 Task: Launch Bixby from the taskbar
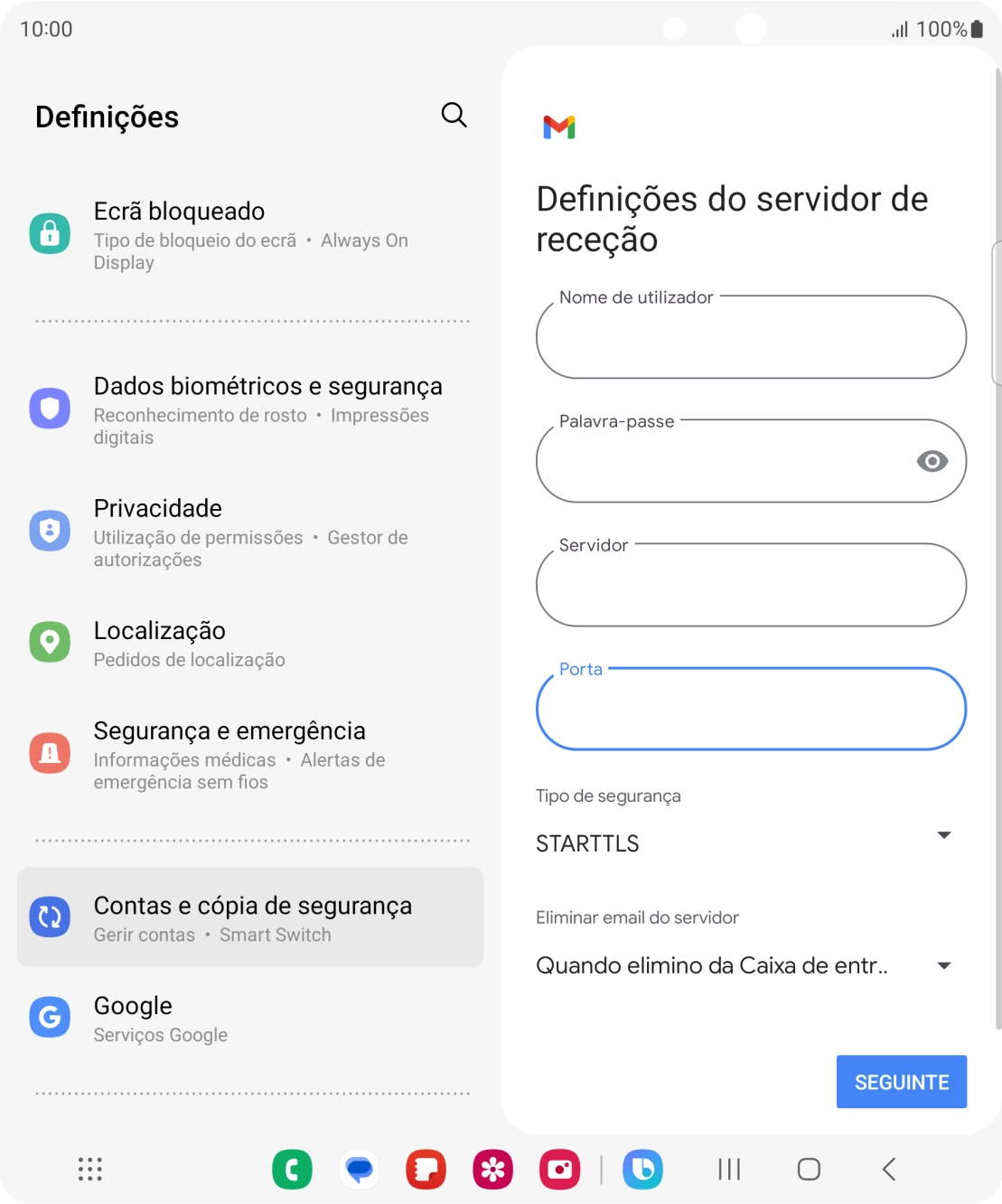642,1169
